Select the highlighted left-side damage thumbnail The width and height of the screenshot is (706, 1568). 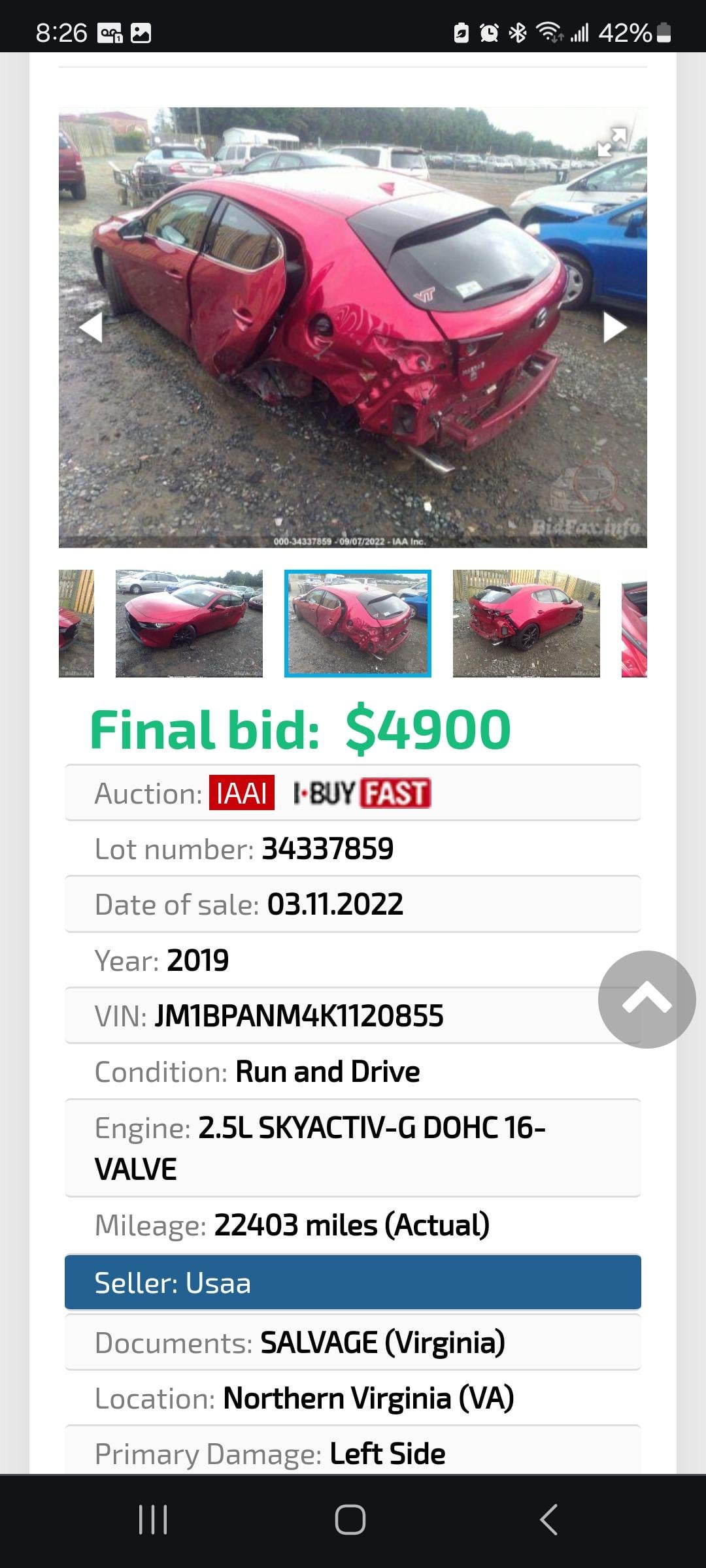[x=358, y=623]
